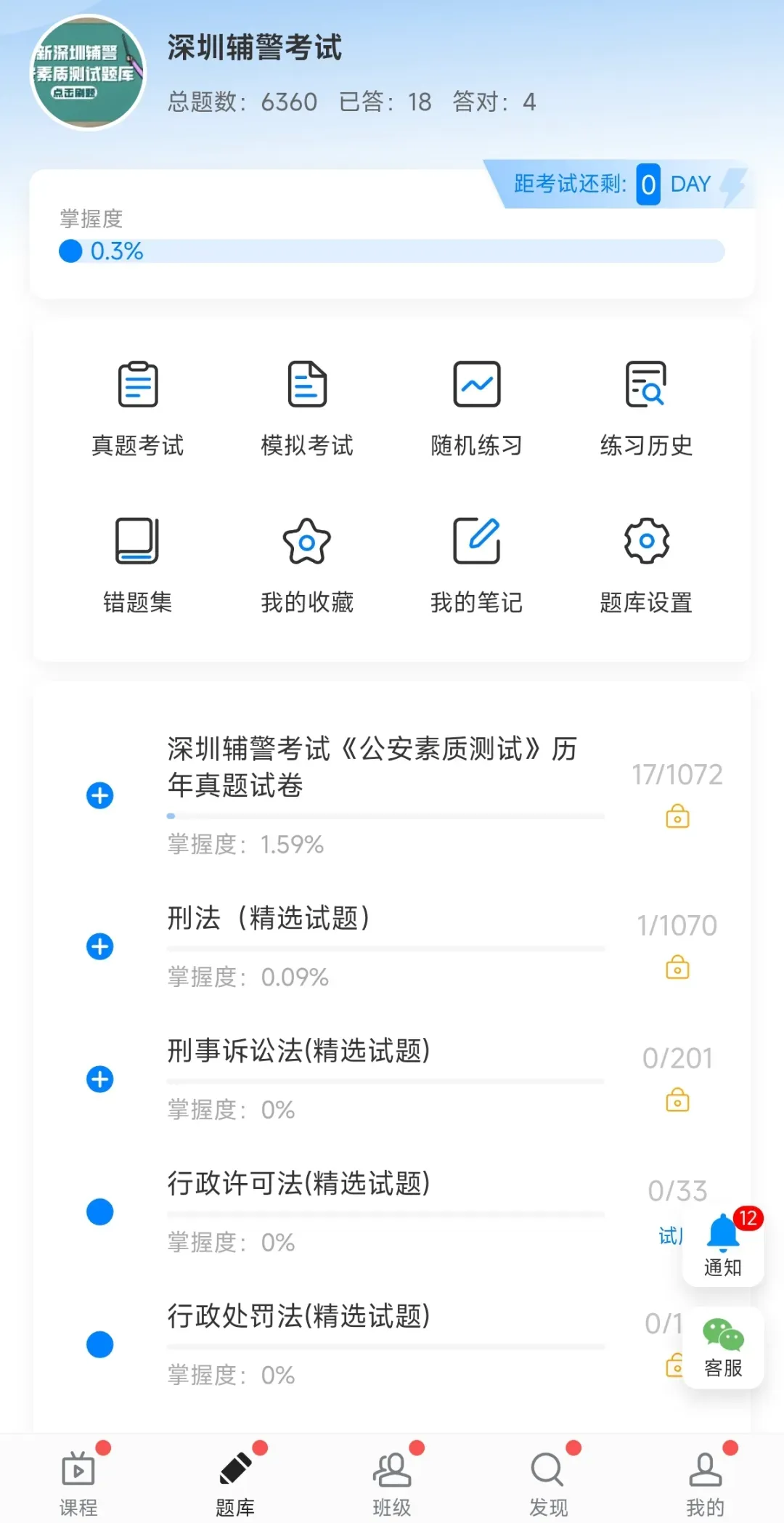The image size is (784, 1523).
Task: Open 随机练习 random practice
Action: (x=476, y=408)
